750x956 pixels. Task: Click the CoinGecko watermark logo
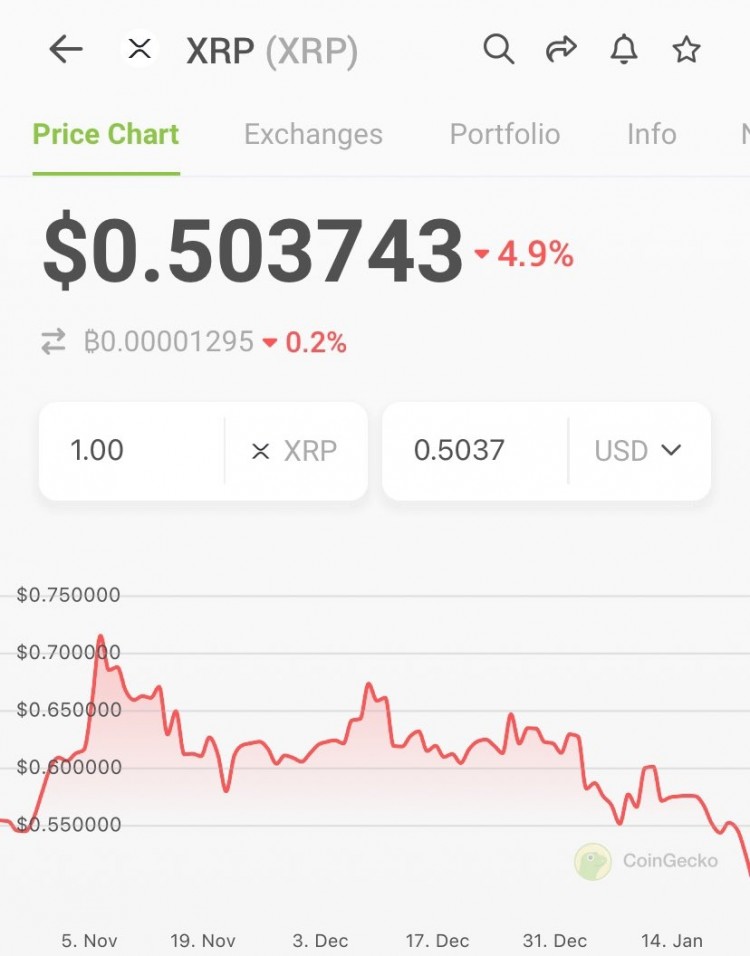point(593,860)
